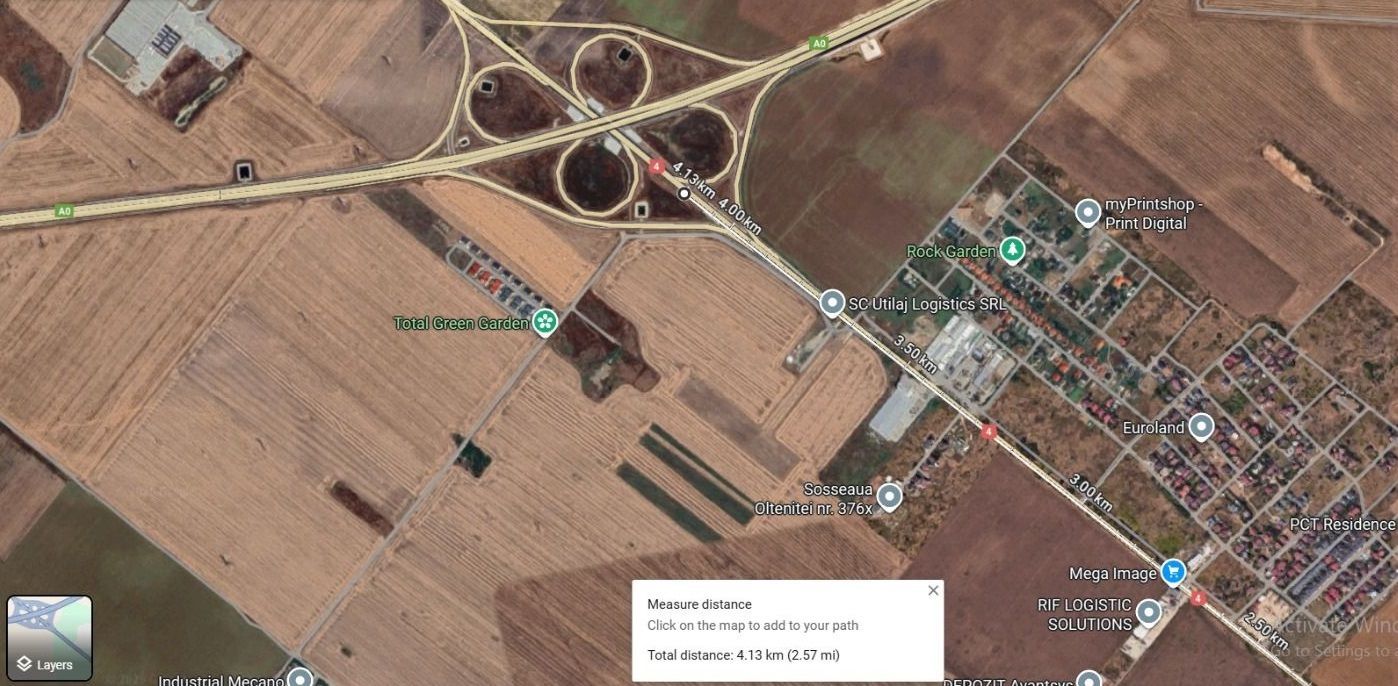
Task: Open the Layers map type switcher
Action: pos(49,638)
